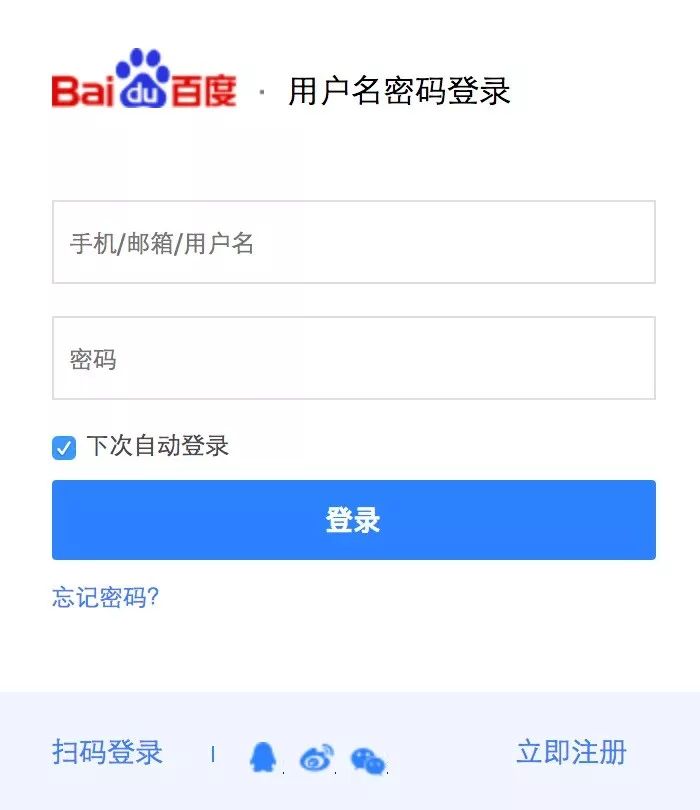Viewport: 700px width, 810px height.
Task: Open 立即注册 to register an account
Action: coord(571,752)
